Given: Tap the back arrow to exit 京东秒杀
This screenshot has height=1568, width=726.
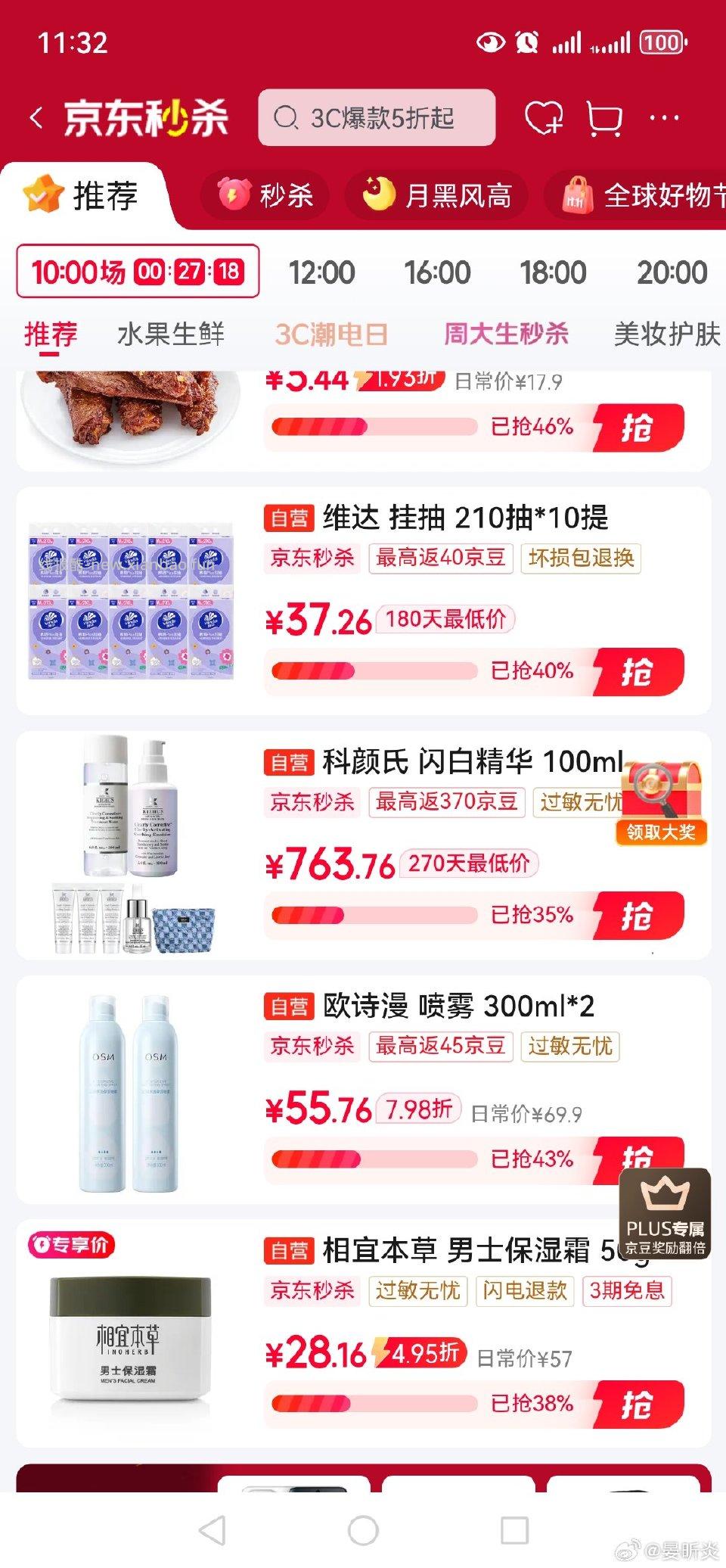Looking at the screenshot, I should tap(38, 117).
